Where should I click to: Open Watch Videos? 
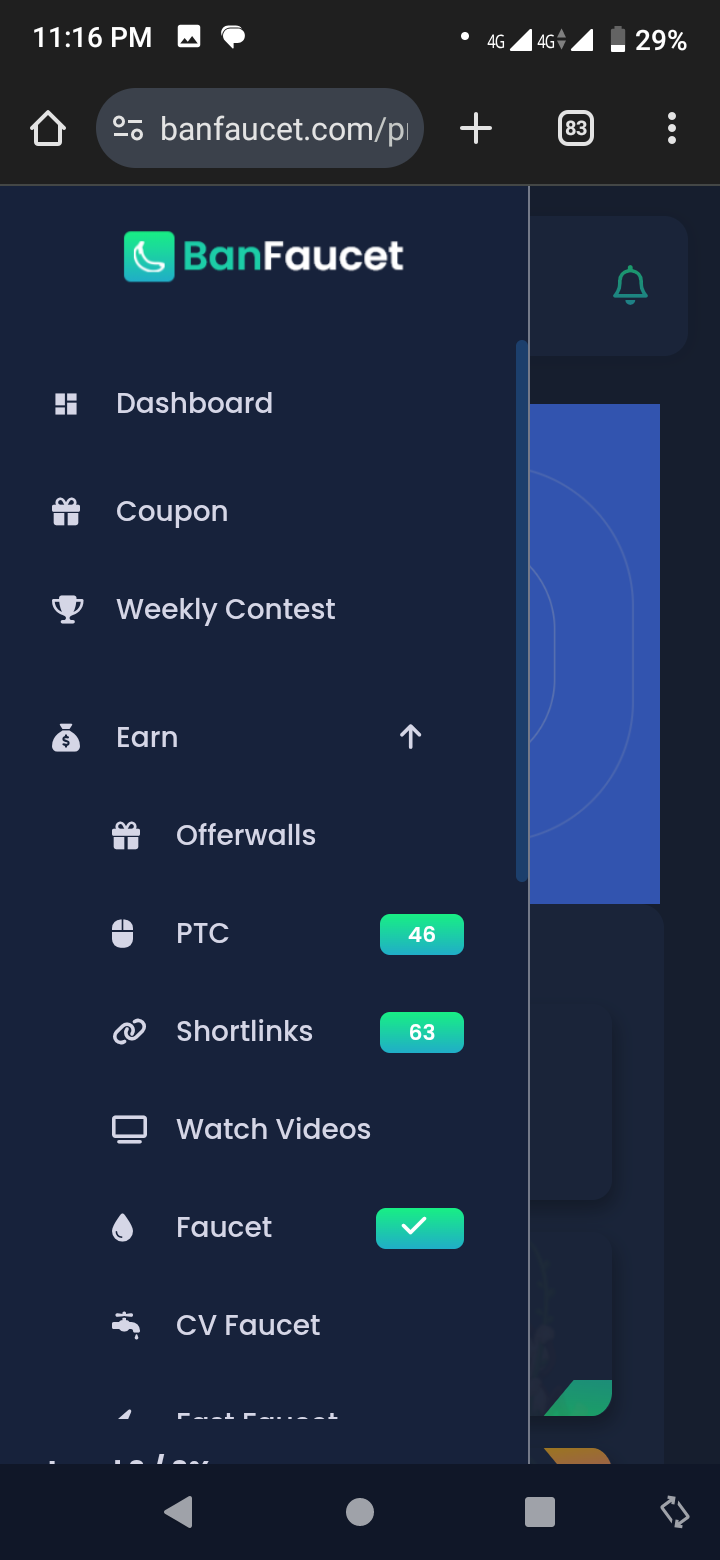(273, 1130)
